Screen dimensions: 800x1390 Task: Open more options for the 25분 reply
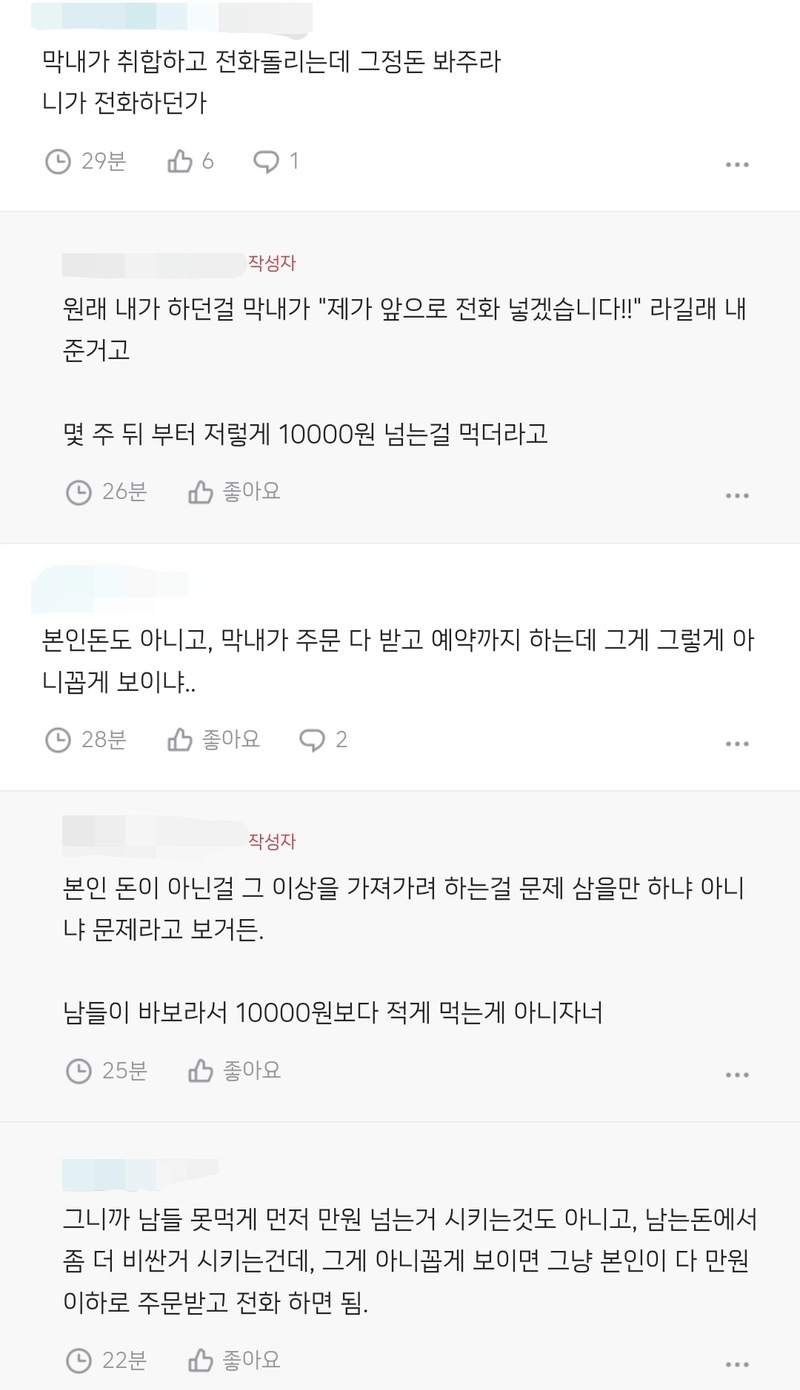point(737,1073)
